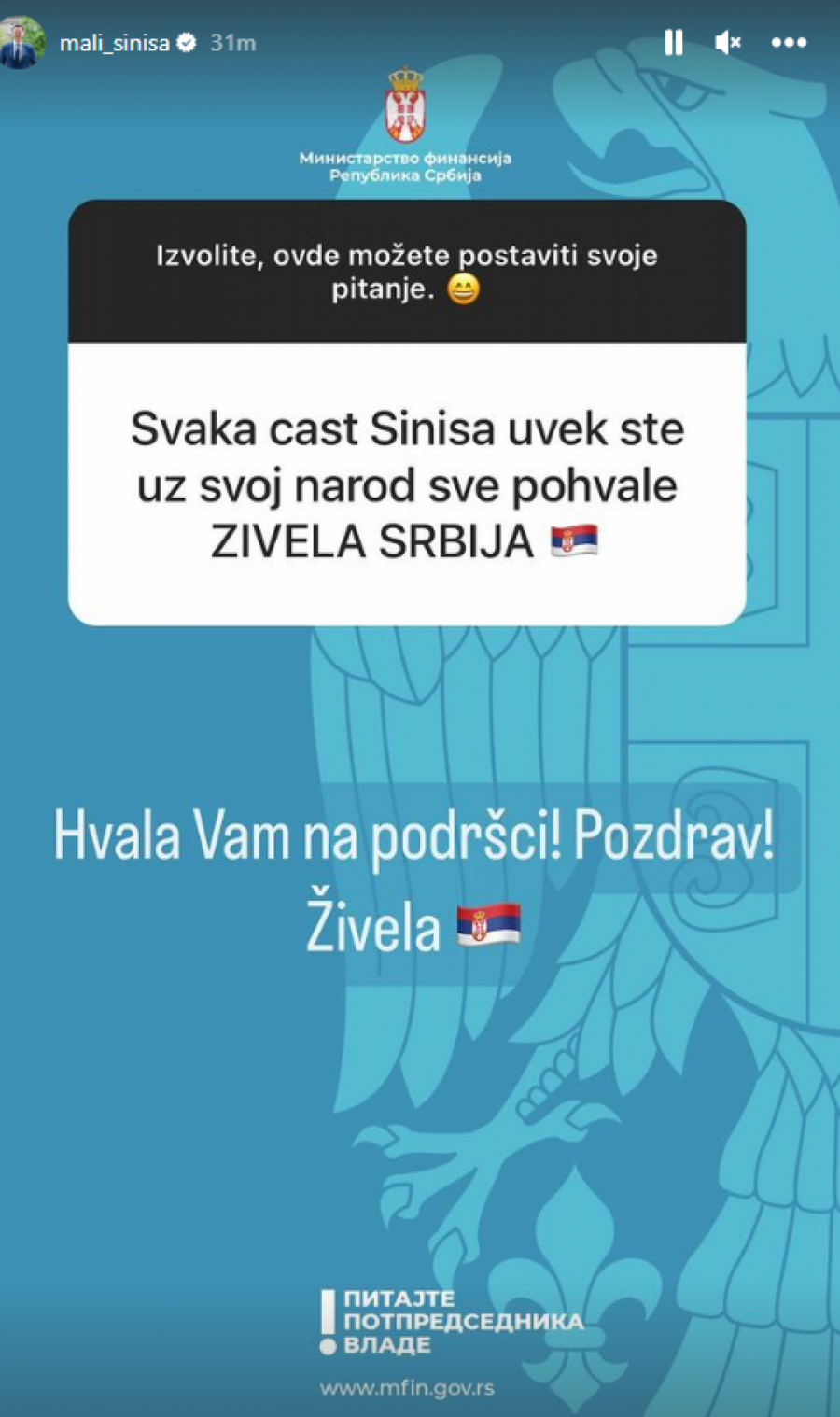Open the three-dot options menu
Screen dimensions: 840x1417
(x=789, y=42)
